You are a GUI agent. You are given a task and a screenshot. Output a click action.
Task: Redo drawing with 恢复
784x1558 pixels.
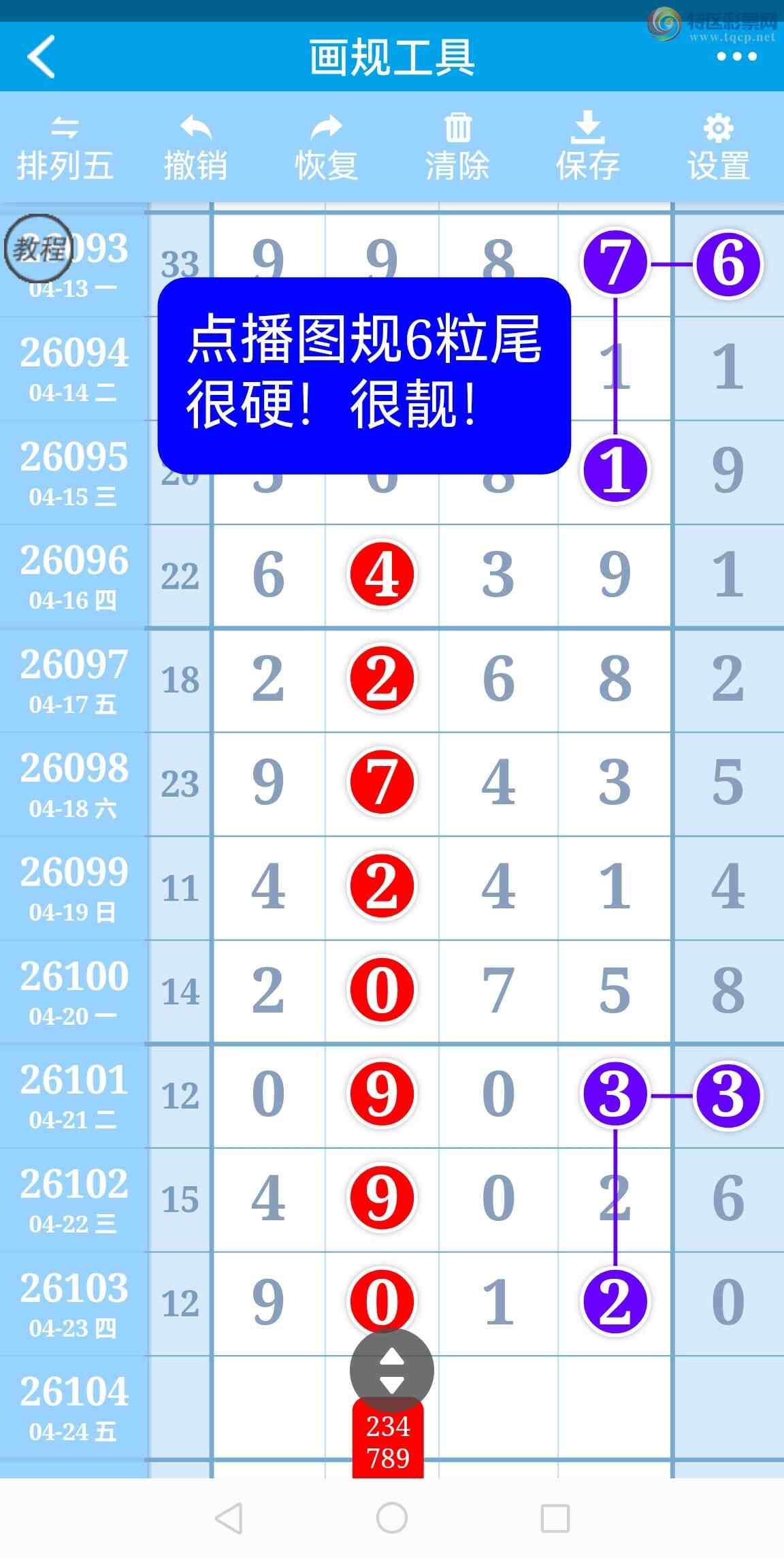coord(326,148)
